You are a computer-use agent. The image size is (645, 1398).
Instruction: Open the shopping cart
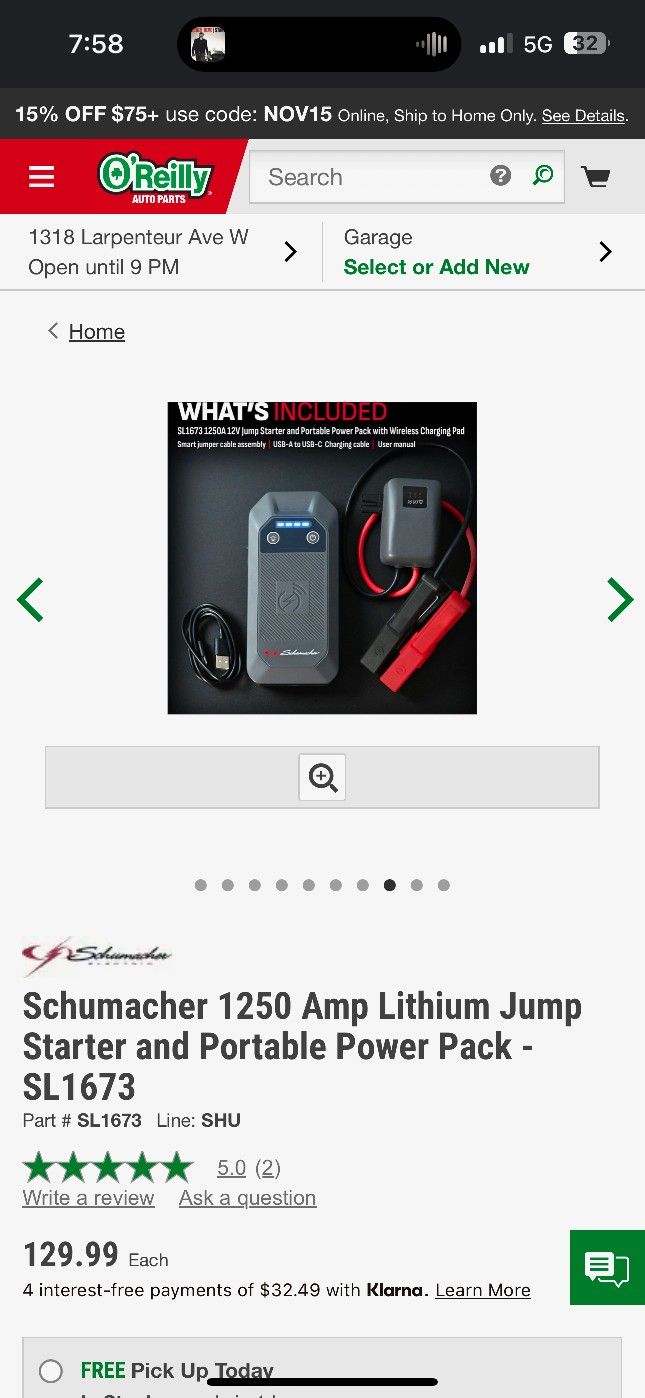coord(596,177)
